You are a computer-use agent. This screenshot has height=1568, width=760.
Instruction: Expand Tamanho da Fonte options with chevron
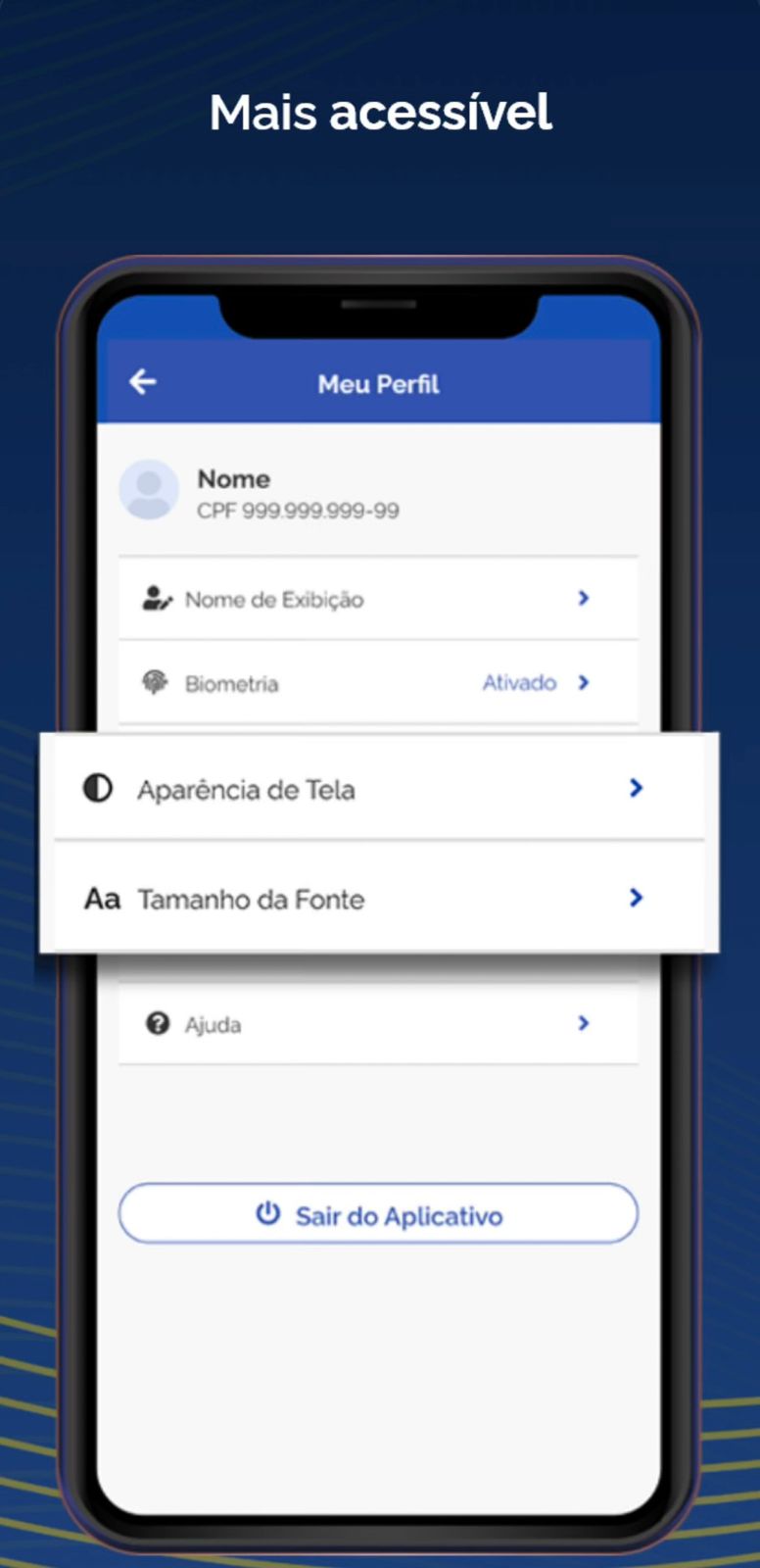pyautogui.click(x=637, y=898)
